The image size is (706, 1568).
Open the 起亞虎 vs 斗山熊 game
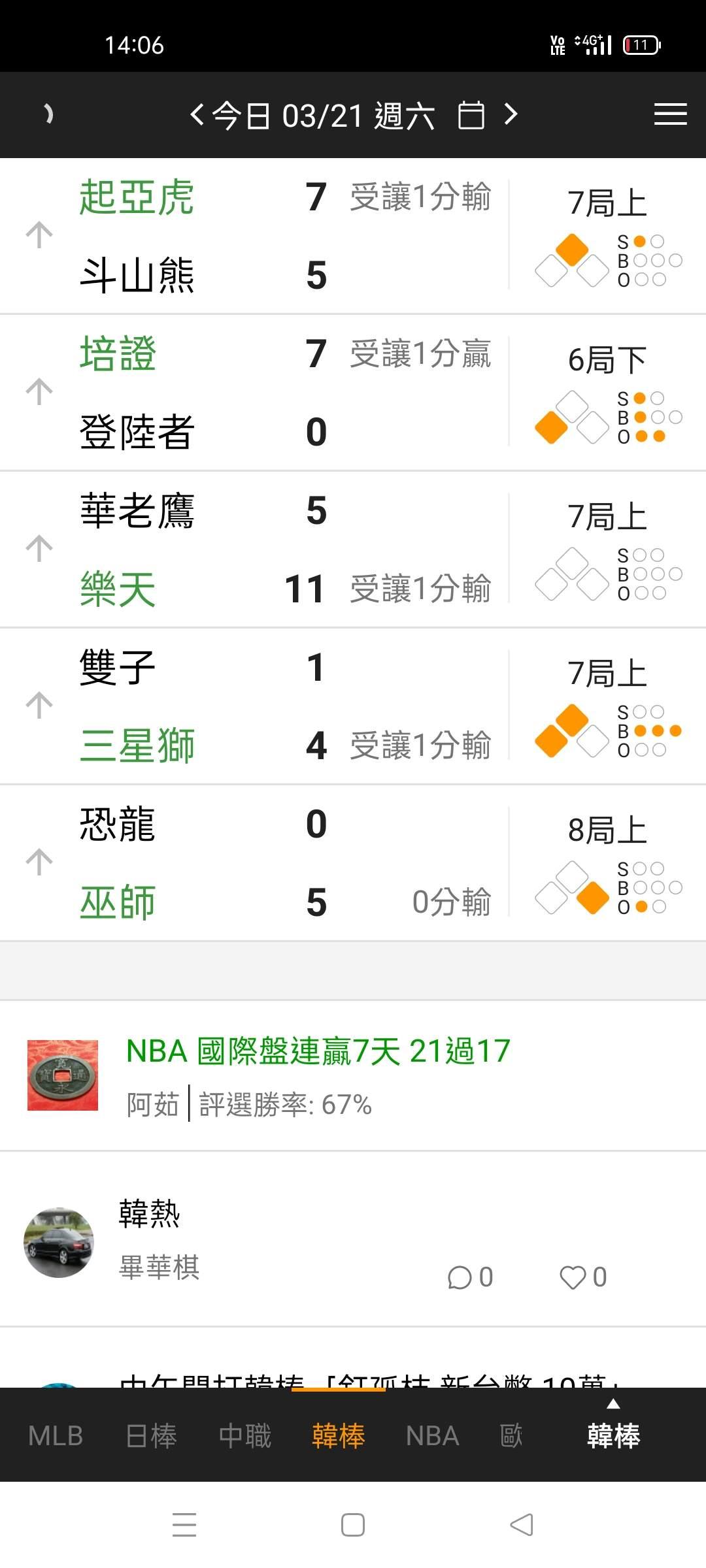pos(261,235)
